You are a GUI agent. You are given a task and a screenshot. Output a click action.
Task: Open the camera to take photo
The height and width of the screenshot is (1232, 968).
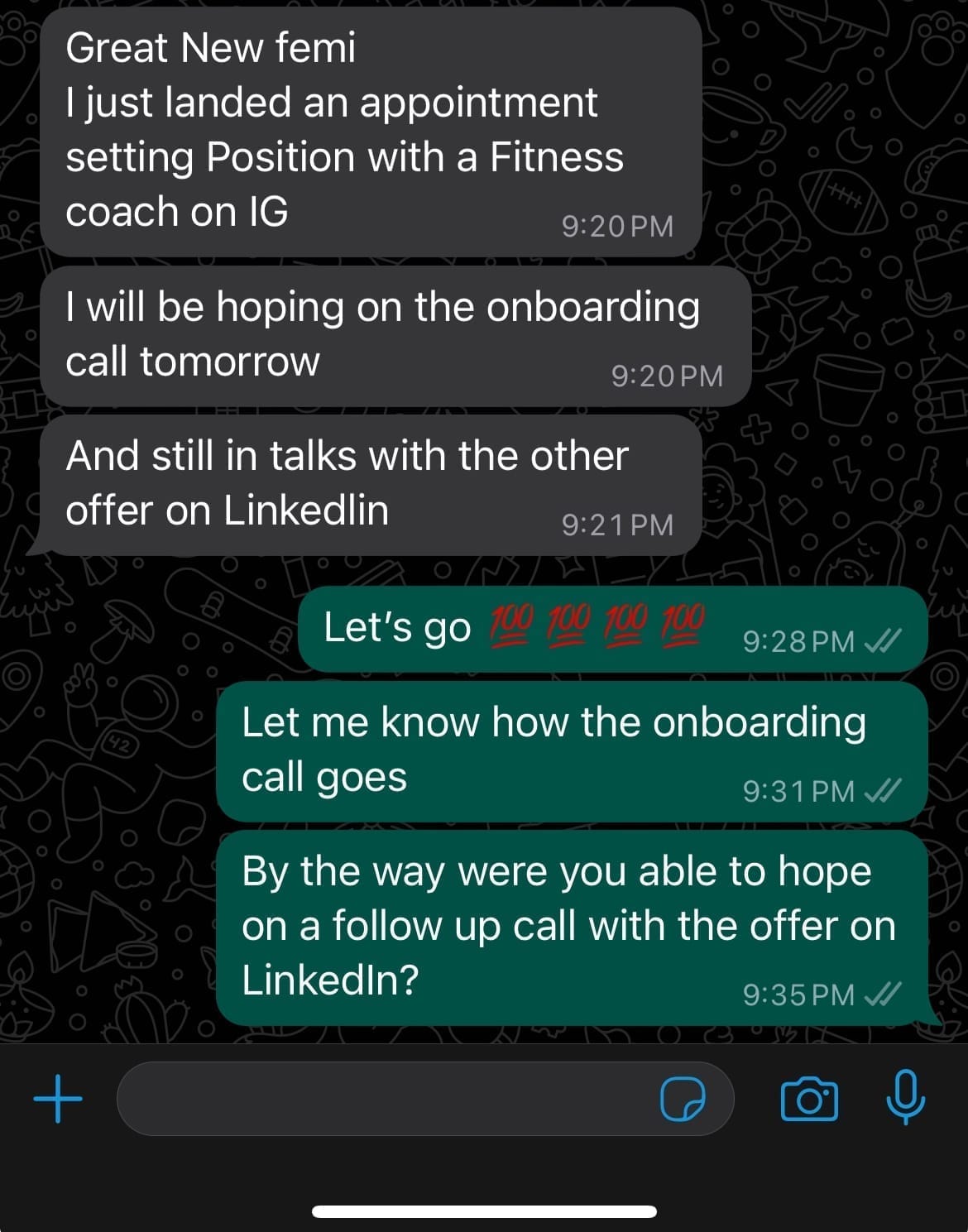click(809, 1099)
